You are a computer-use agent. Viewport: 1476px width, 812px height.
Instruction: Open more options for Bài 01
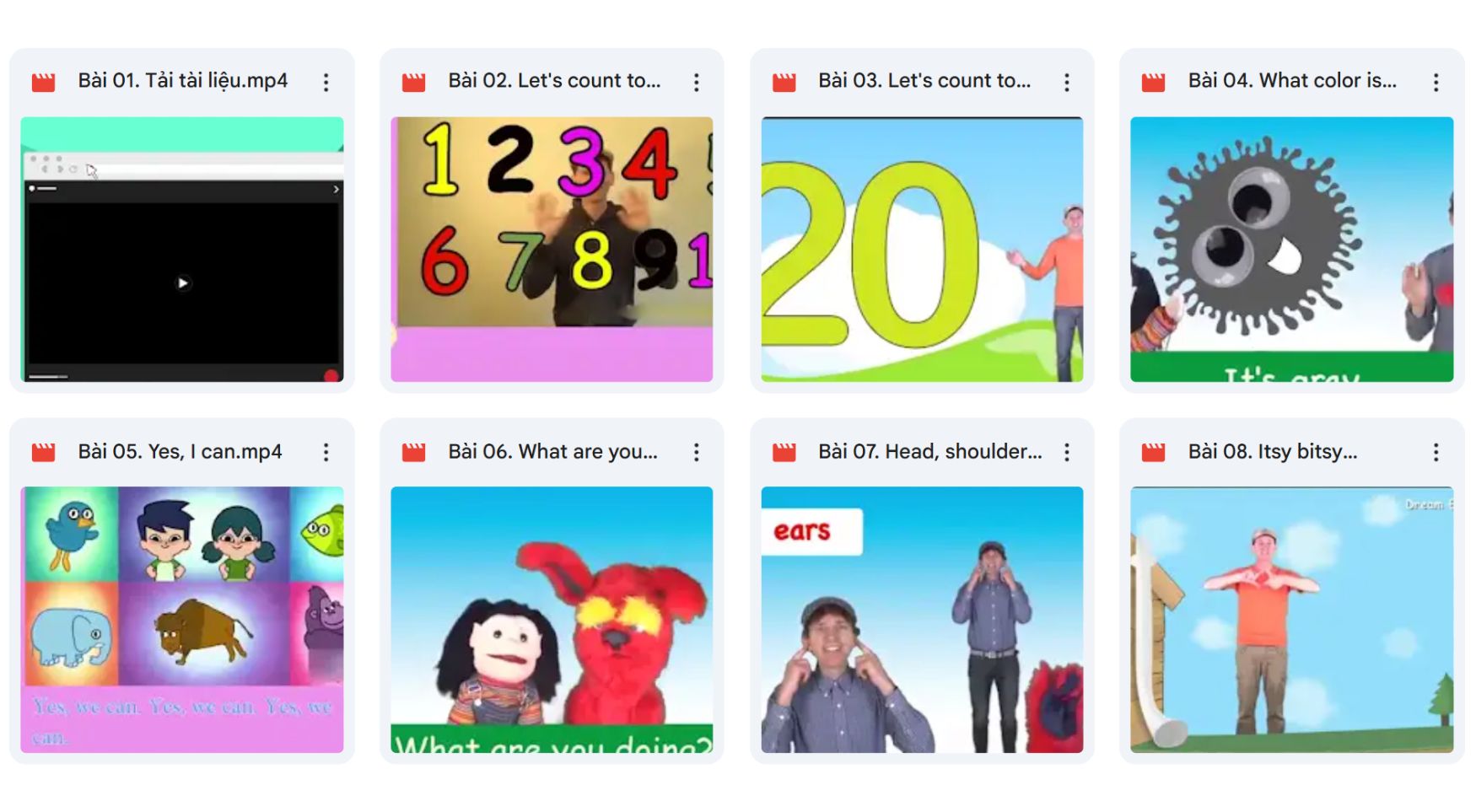tap(326, 82)
